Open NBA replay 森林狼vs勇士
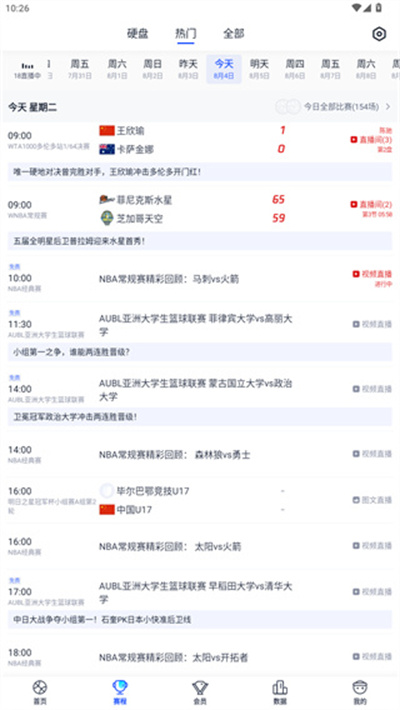400x710 pixels. [x=200, y=454]
